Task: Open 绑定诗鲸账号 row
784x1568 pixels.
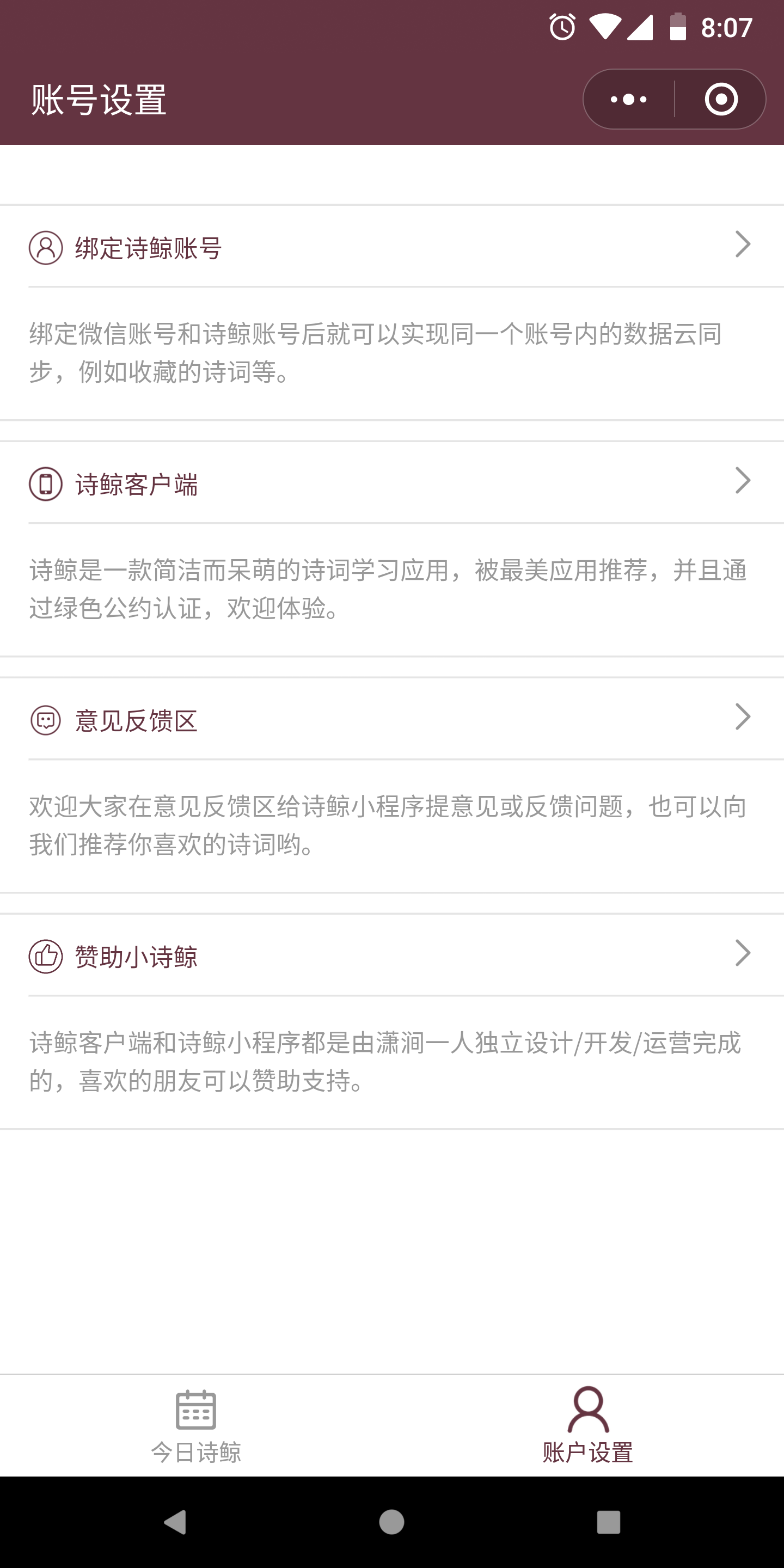Action: click(x=392, y=247)
